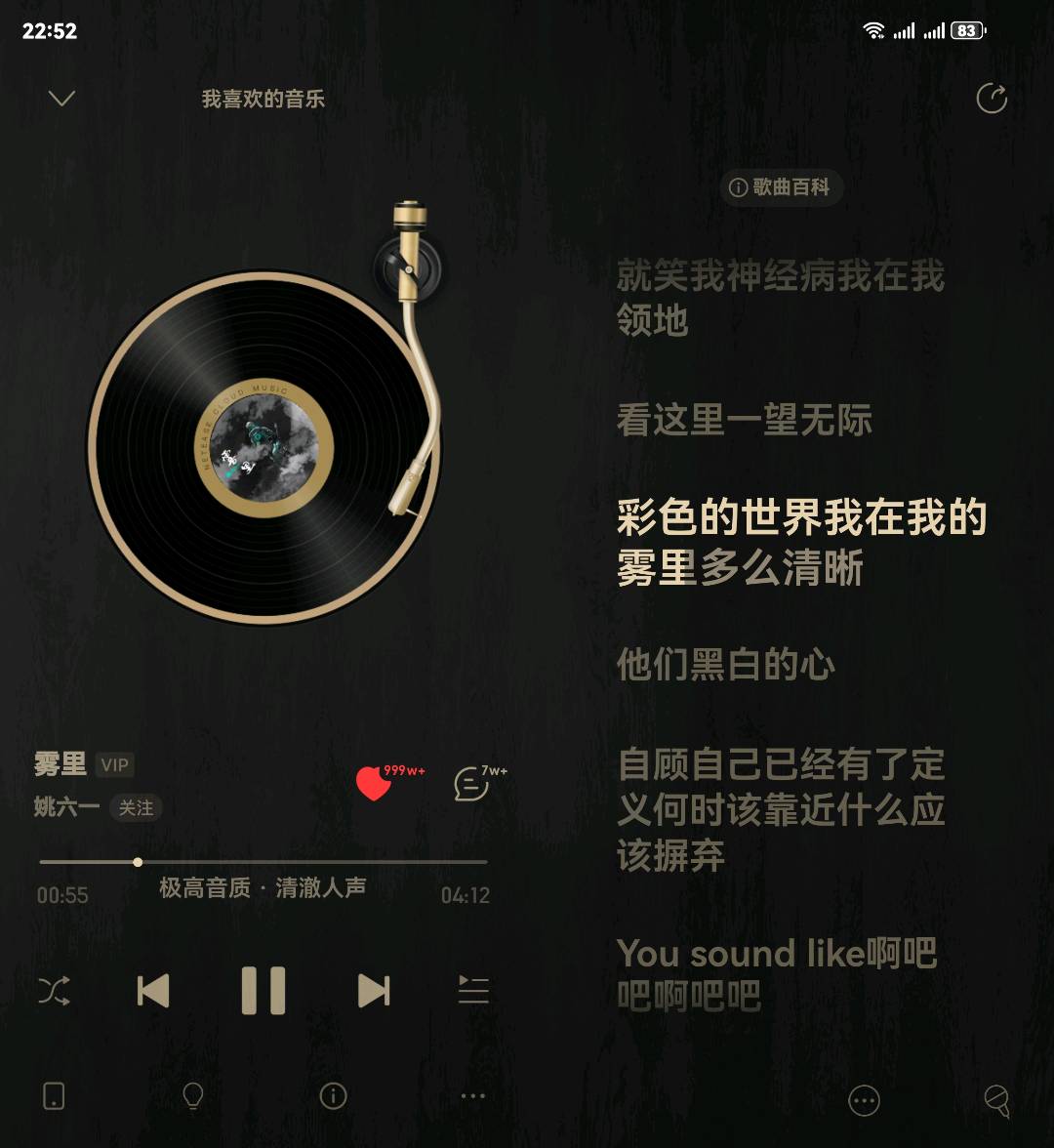1054x1148 pixels.
Task: Open the song info circle icon
Action: (333, 1096)
